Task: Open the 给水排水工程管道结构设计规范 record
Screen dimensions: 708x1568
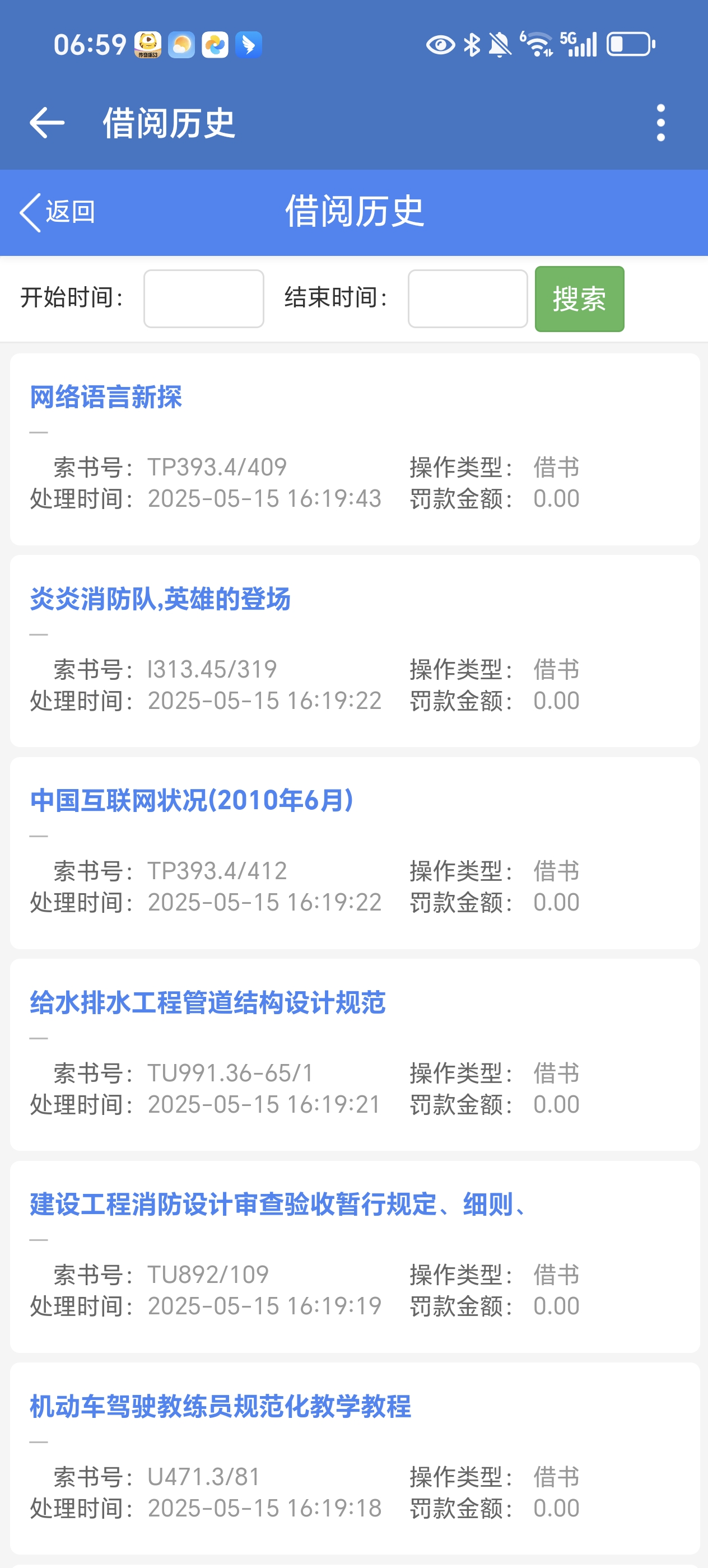Action: 208,1003
